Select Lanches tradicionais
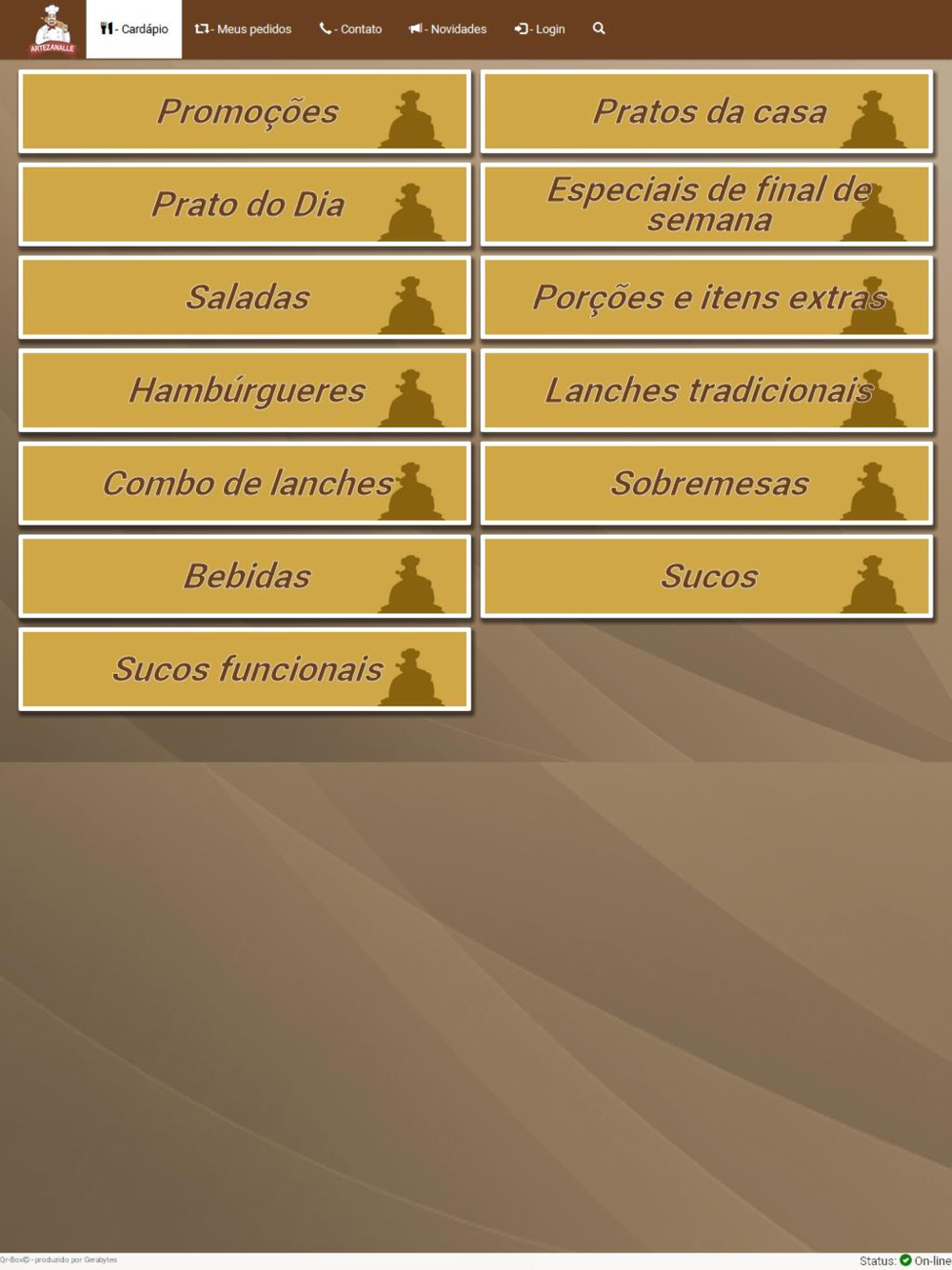 pyautogui.click(x=706, y=390)
